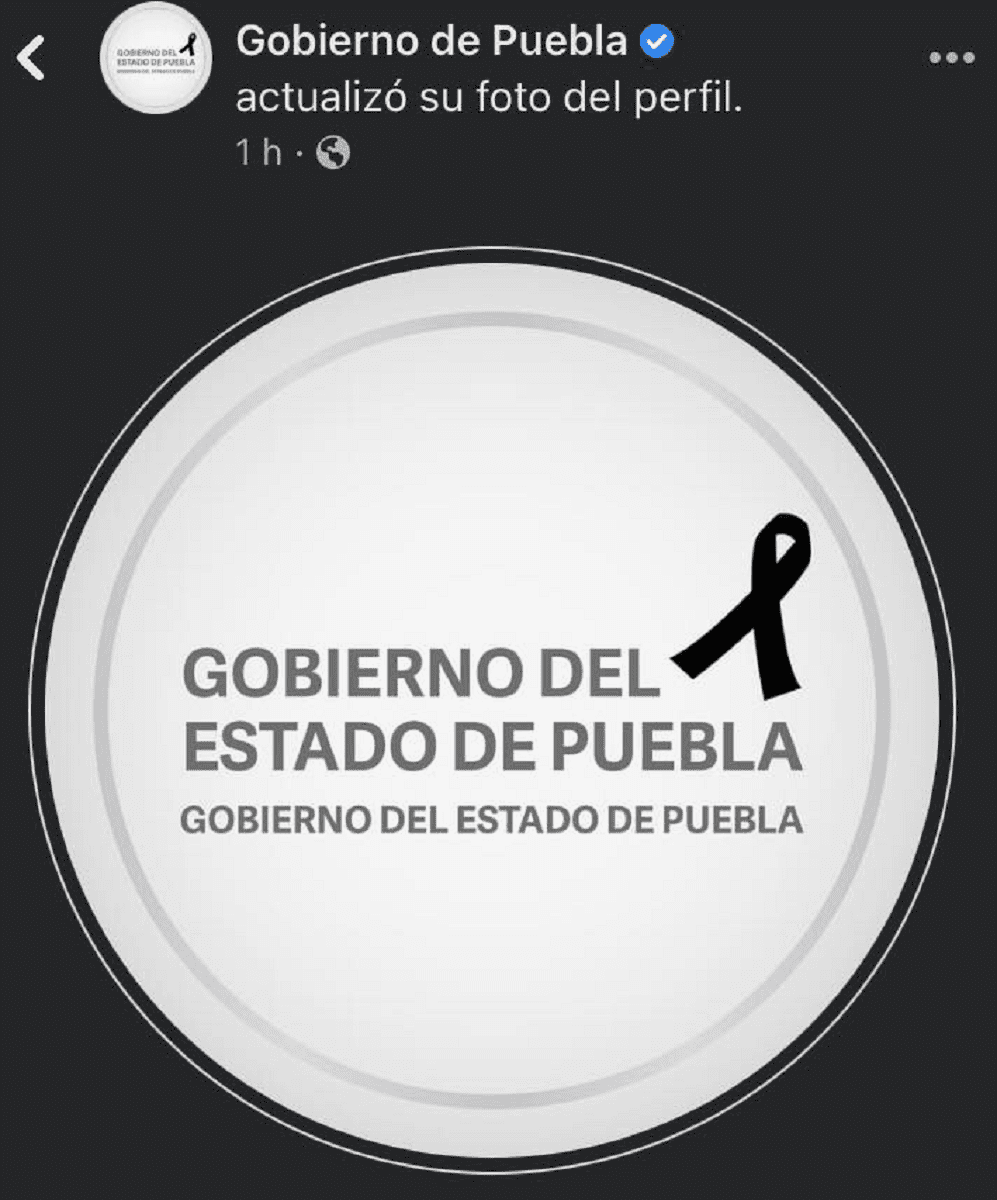
Task: Open the post's three-dot options menu
Action: click(x=951, y=58)
